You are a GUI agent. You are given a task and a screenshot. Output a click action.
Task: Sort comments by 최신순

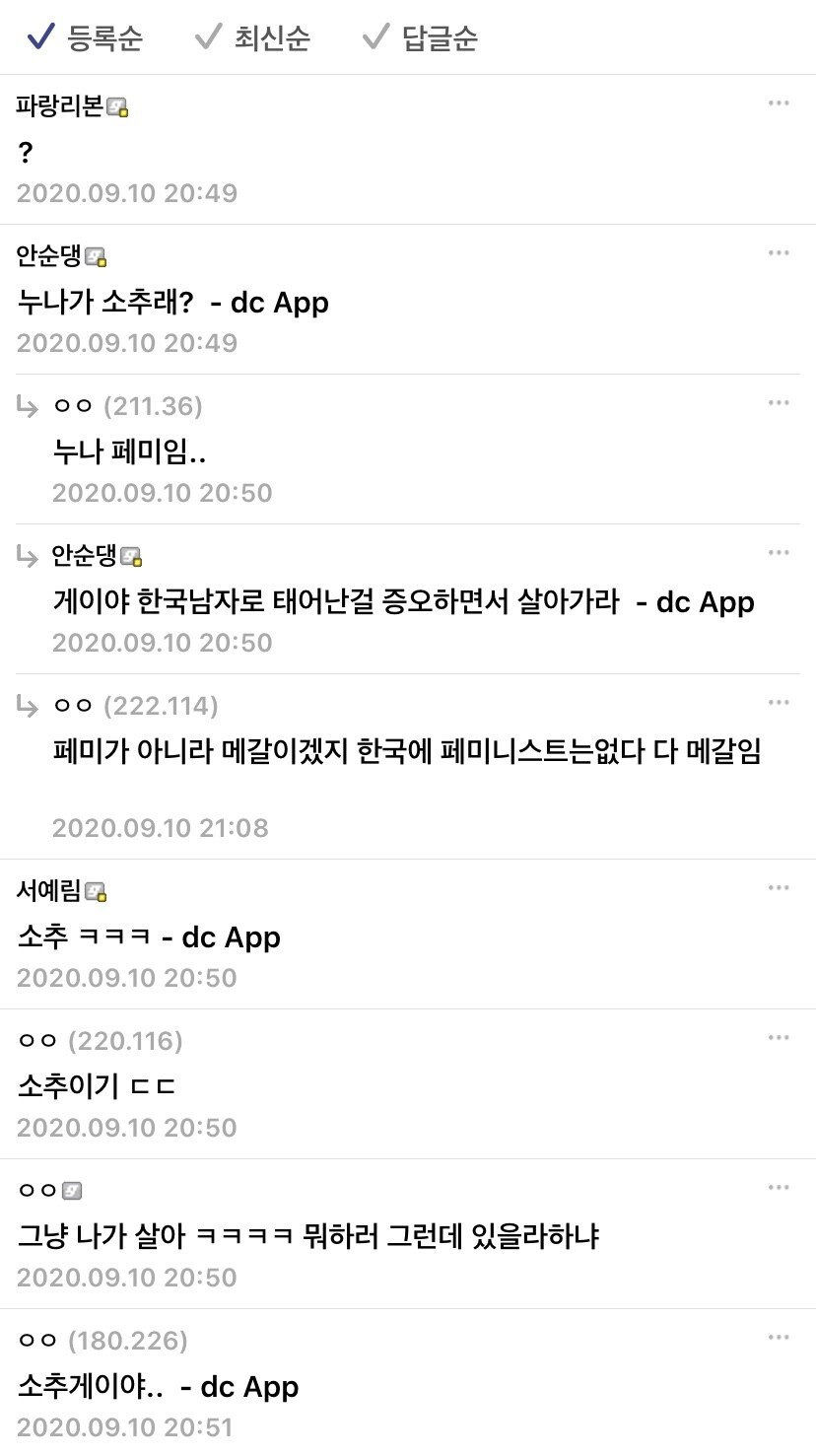pyautogui.click(x=252, y=38)
